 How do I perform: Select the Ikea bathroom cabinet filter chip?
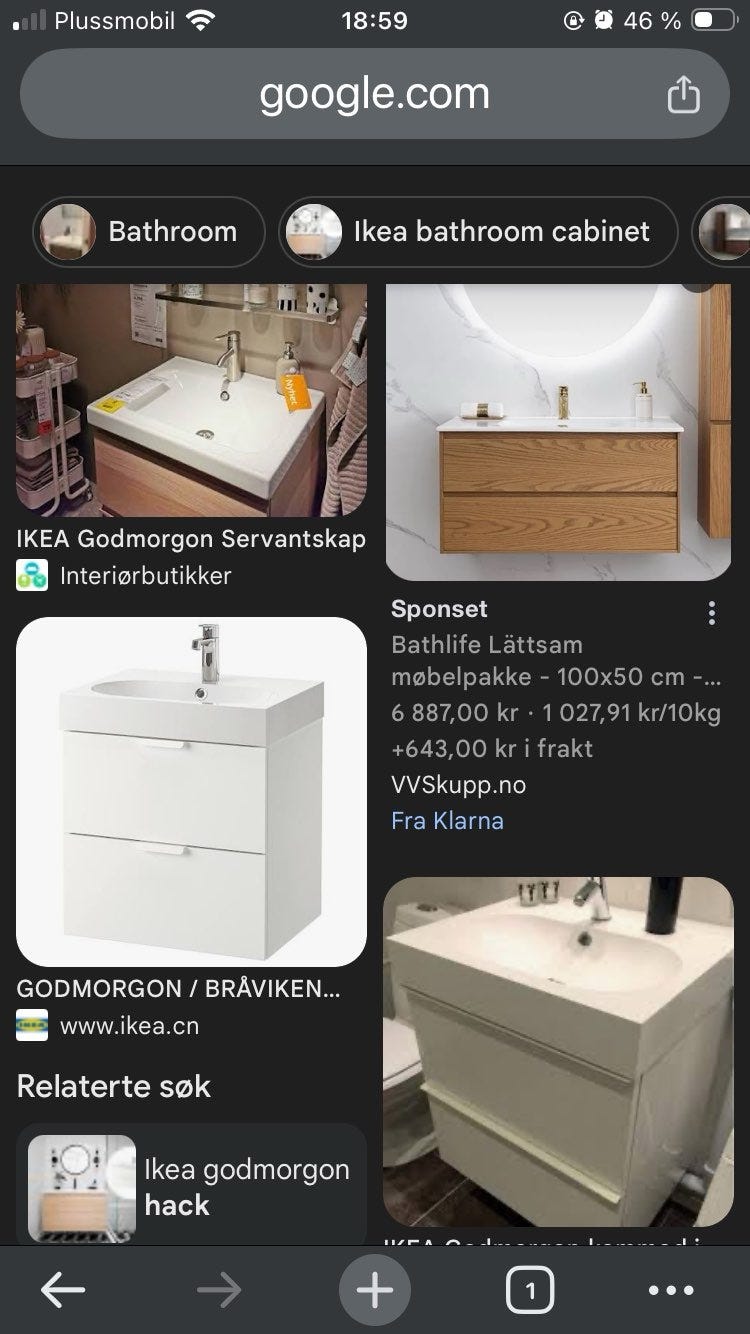pyautogui.click(x=477, y=231)
